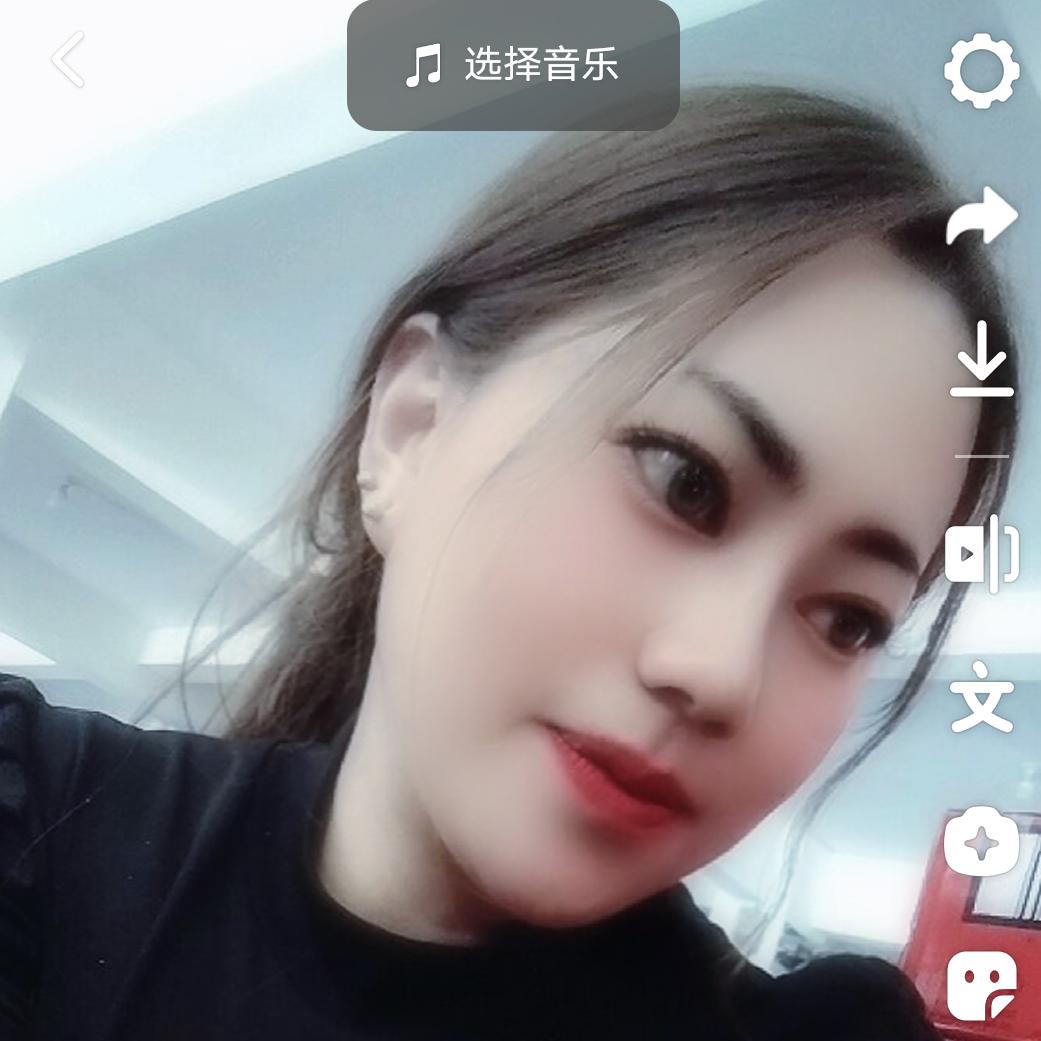Open the settings gear icon

click(x=981, y=70)
